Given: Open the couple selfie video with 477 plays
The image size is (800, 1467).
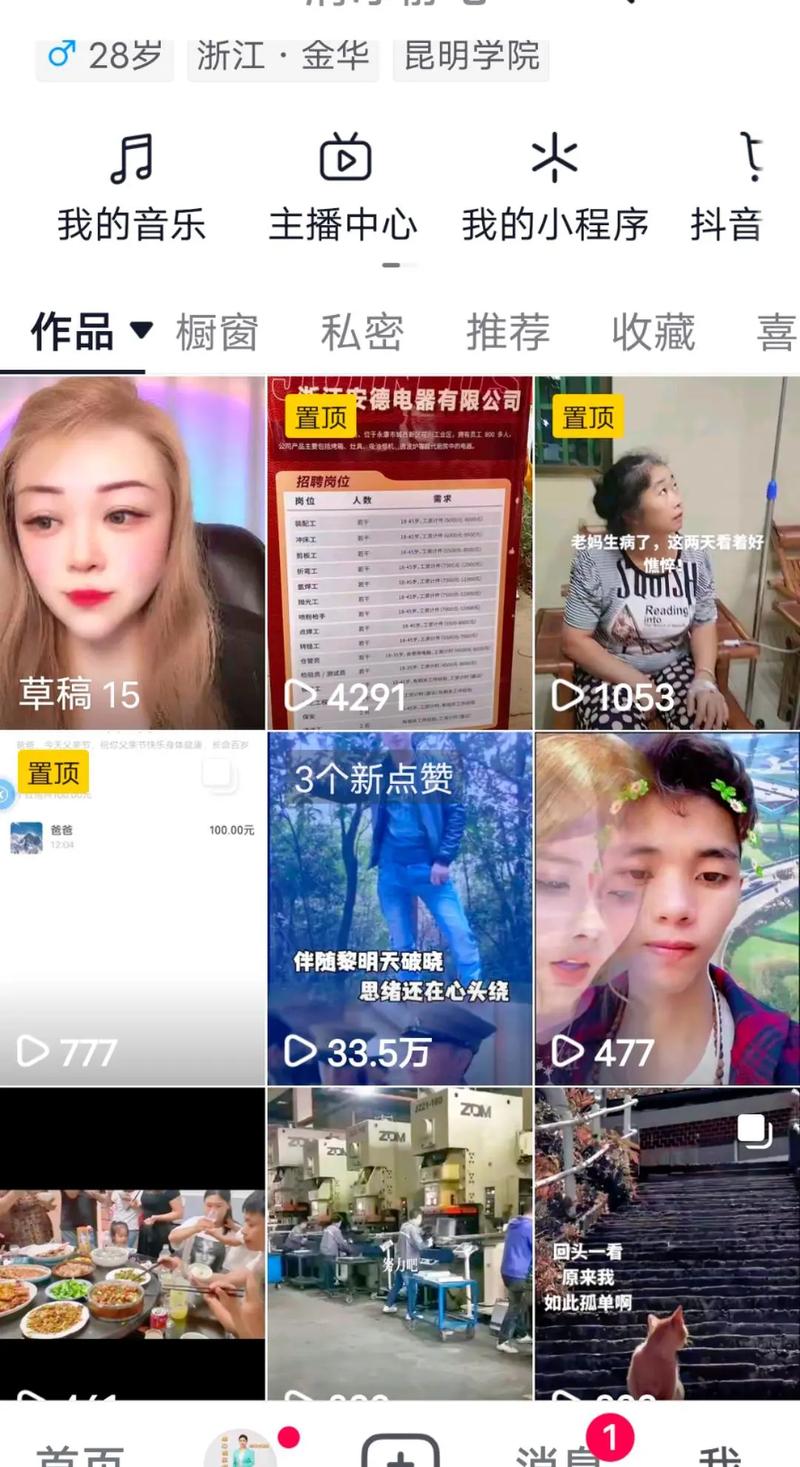Looking at the screenshot, I should click(667, 908).
